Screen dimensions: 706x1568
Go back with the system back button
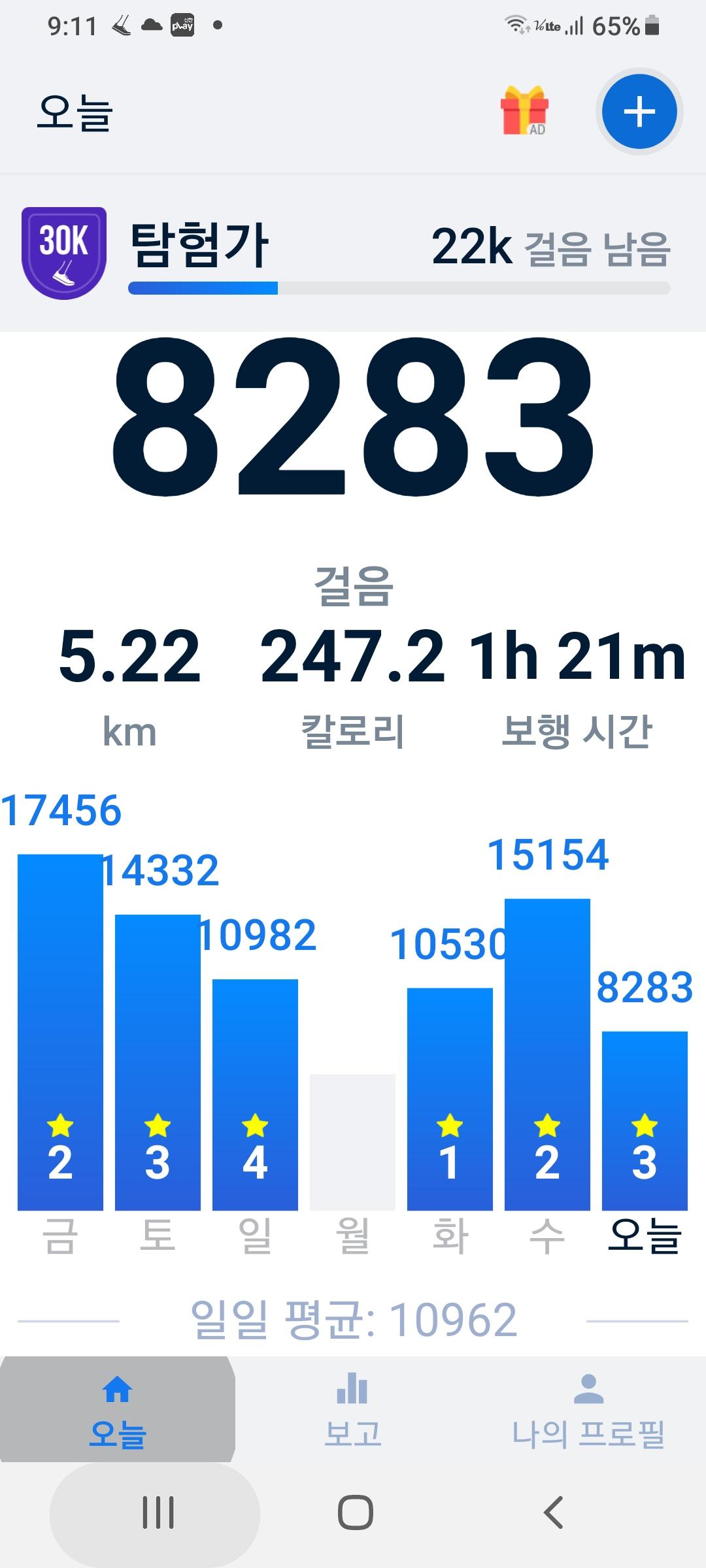click(553, 1512)
